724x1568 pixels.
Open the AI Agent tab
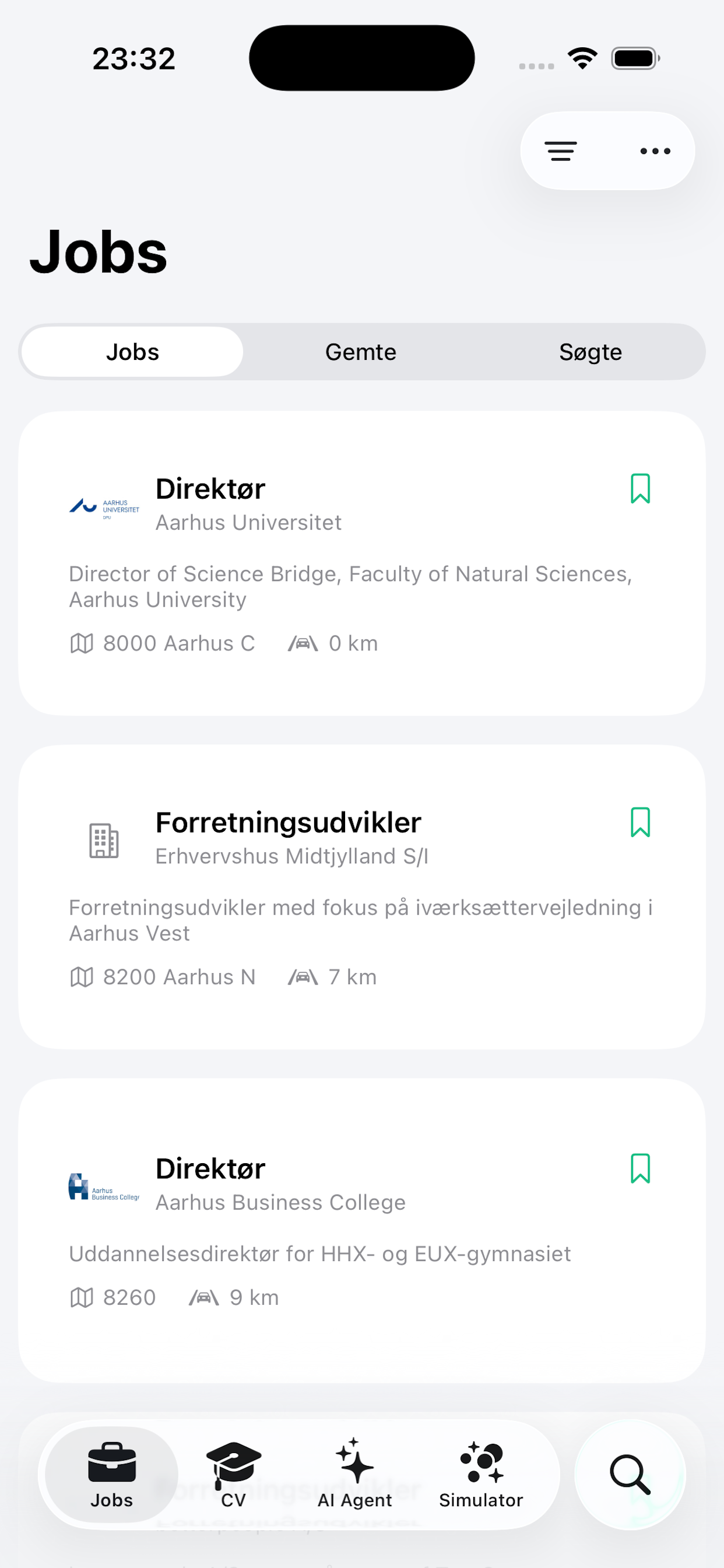(x=354, y=1474)
